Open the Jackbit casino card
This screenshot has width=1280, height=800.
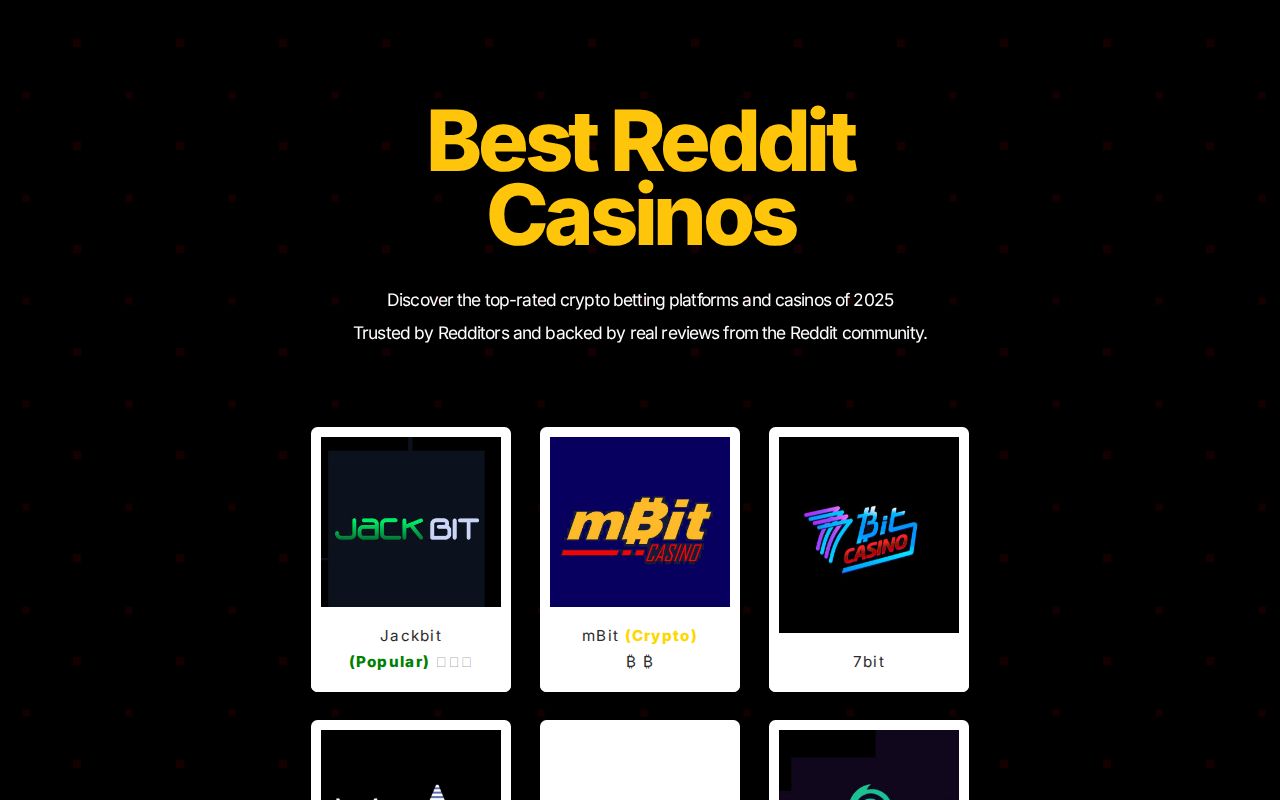411,558
